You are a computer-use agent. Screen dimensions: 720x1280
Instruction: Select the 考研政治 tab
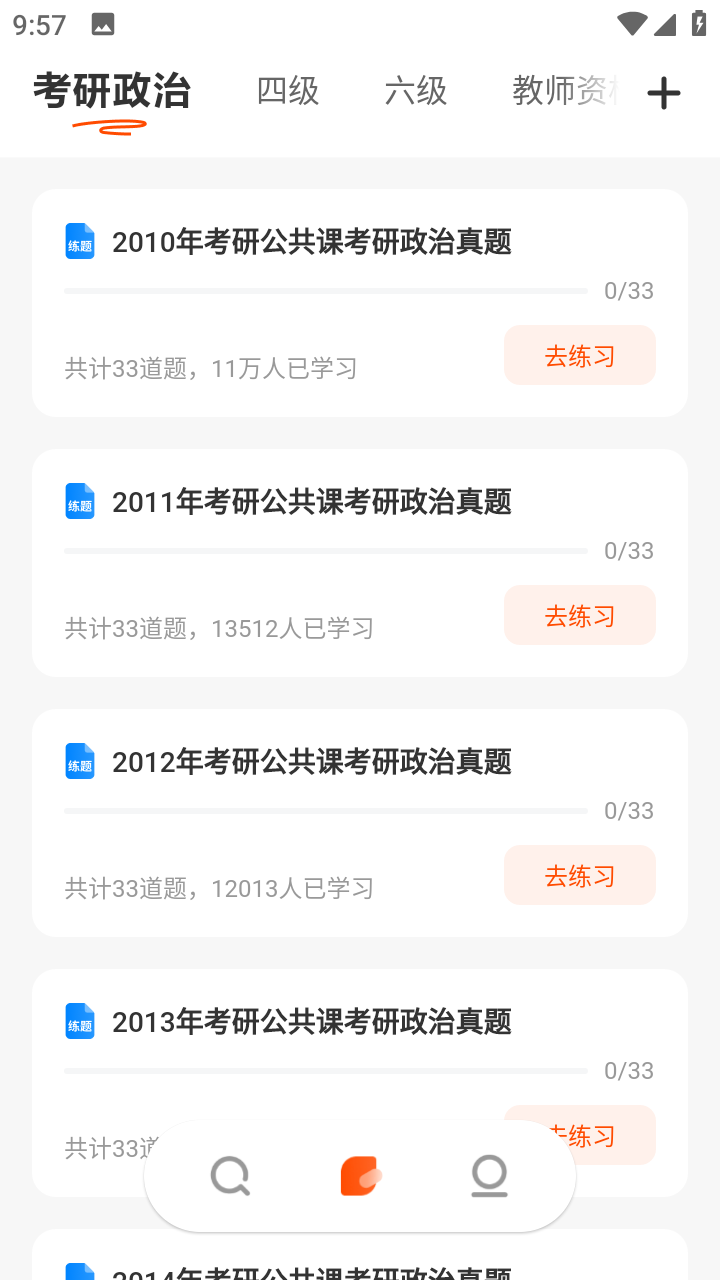[112, 91]
